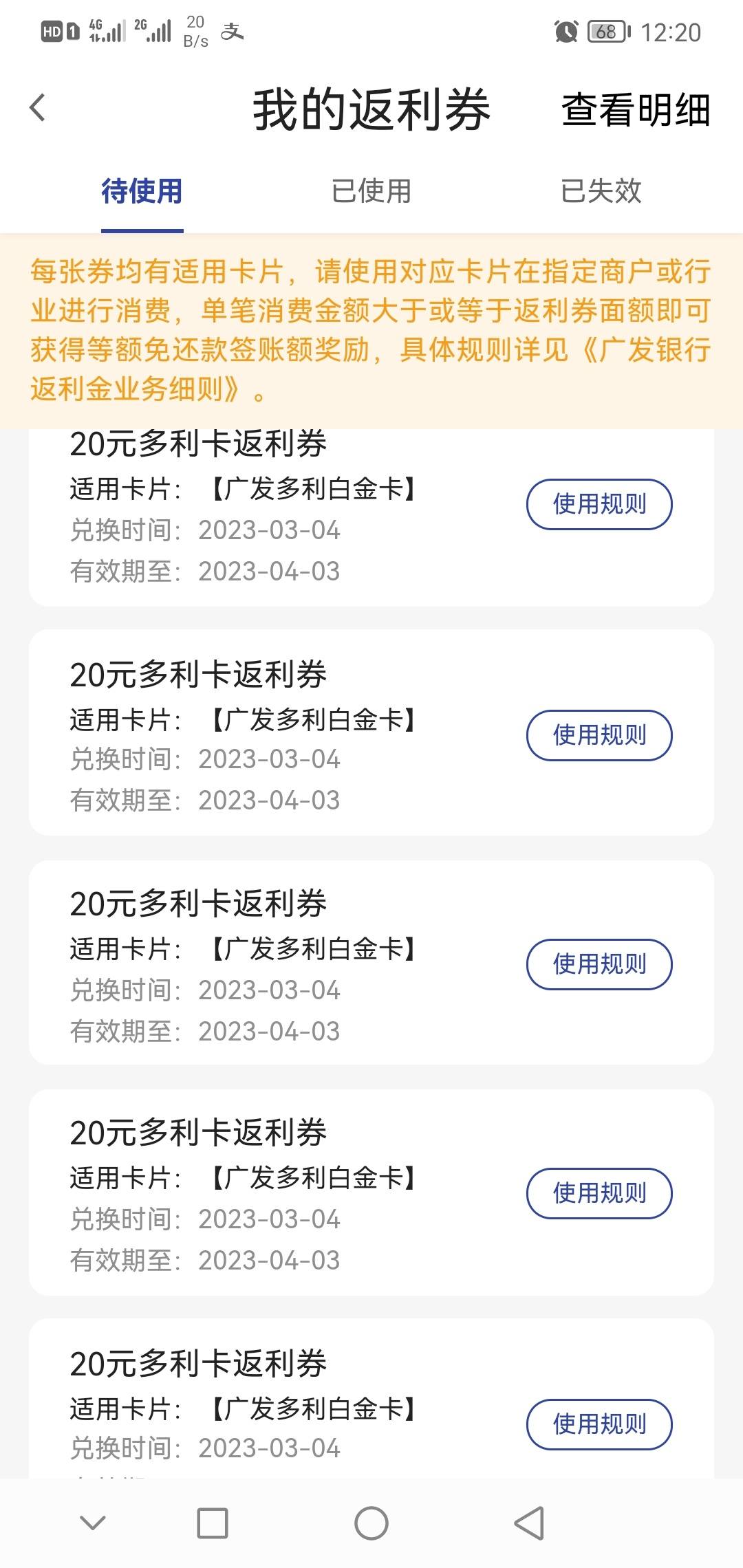Open 查看明细 details

636,110
